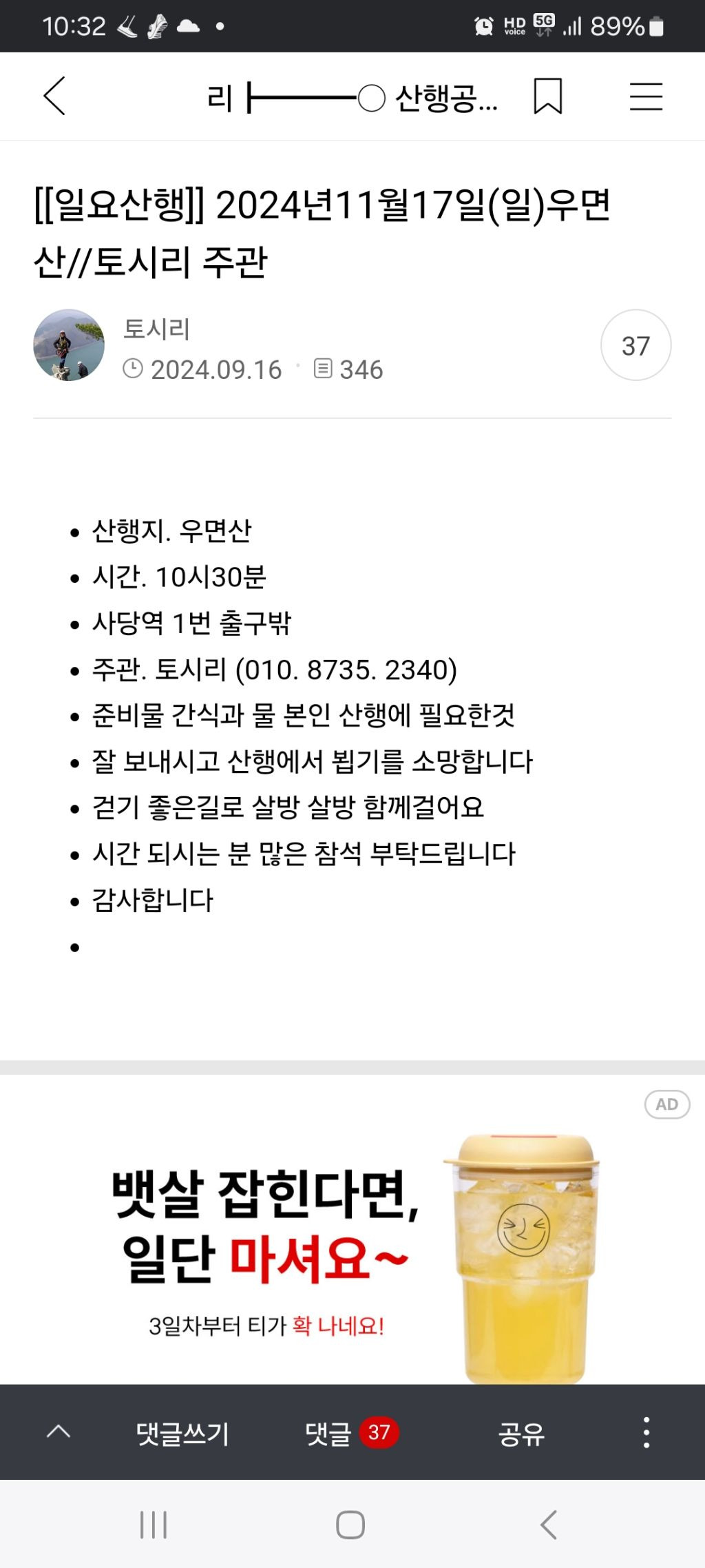Go back using the top-left arrow
Viewport: 705px width, 1568px height.
(x=54, y=96)
